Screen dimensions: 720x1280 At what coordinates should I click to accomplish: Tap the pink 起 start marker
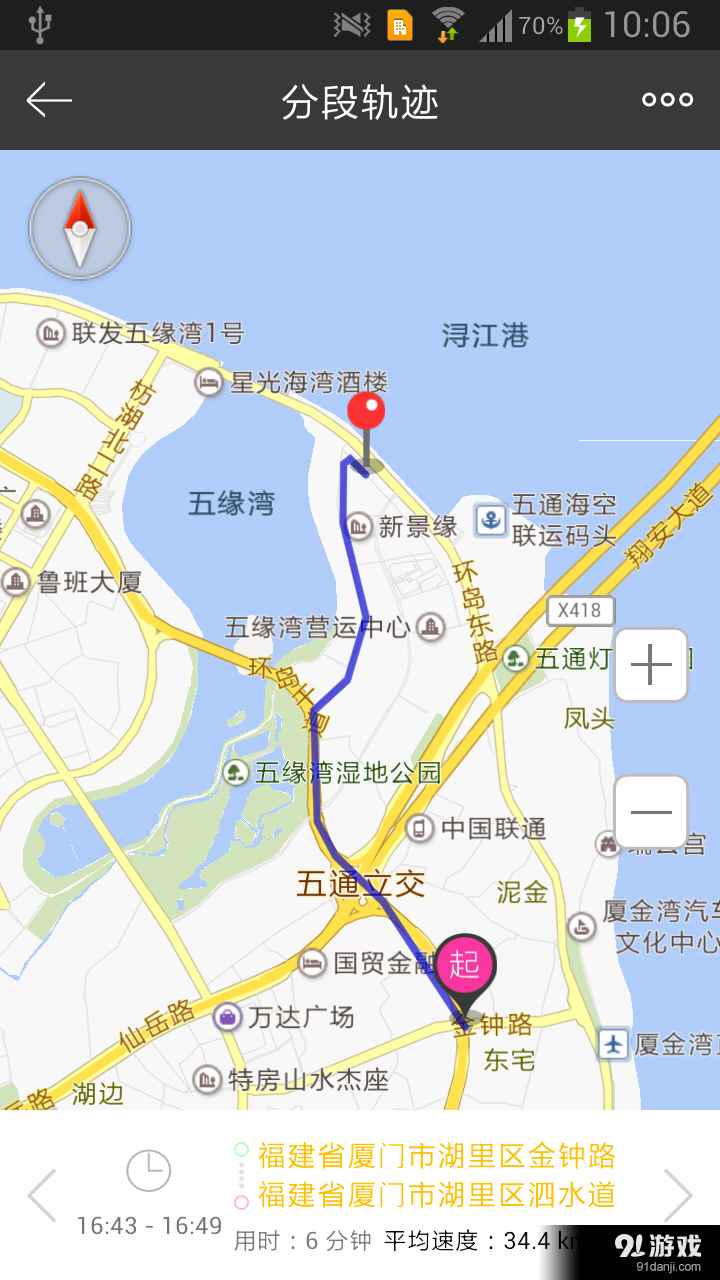(x=464, y=964)
